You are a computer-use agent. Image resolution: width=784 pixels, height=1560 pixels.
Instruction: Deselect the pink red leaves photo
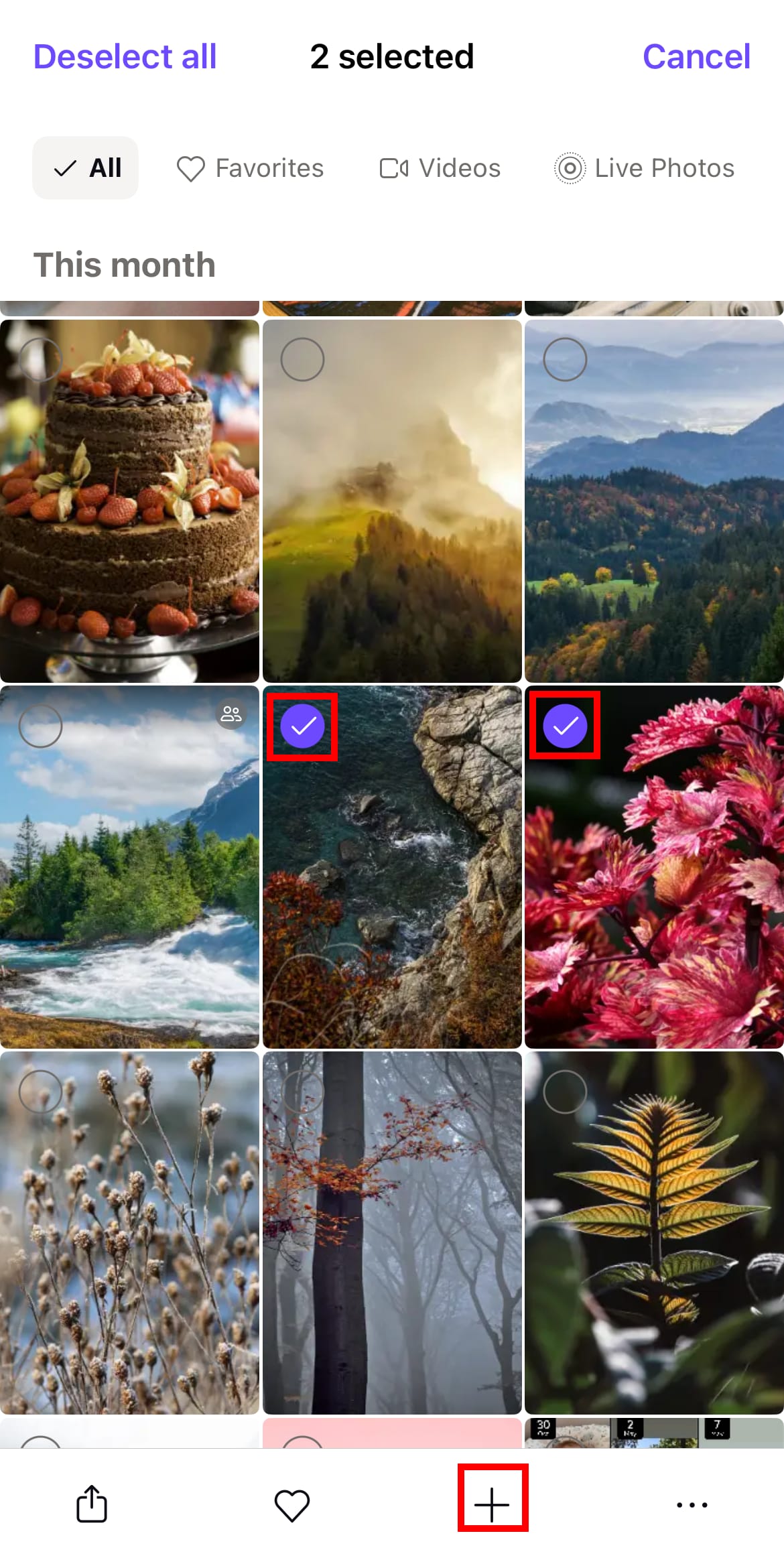(x=565, y=726)
